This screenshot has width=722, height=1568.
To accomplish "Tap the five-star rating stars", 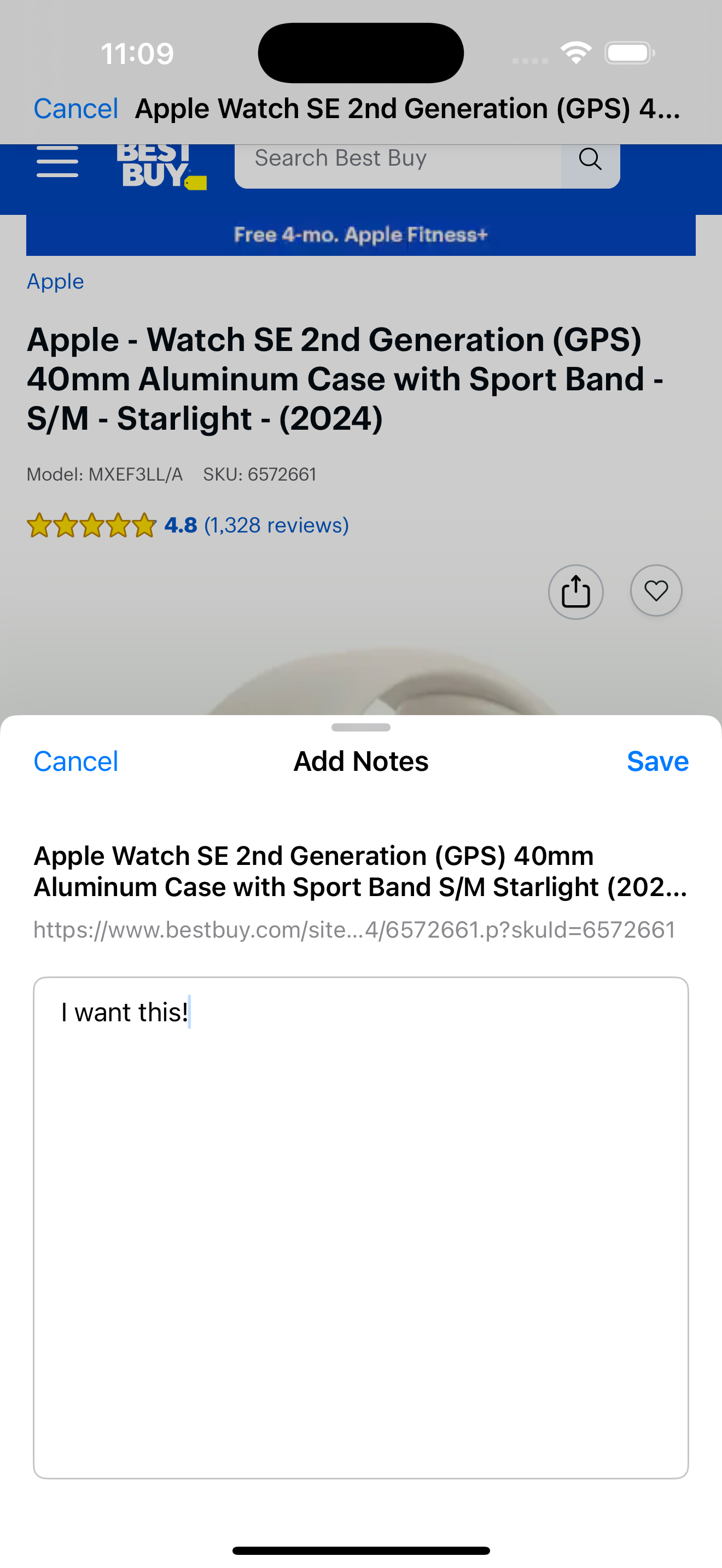I will 91,525.
